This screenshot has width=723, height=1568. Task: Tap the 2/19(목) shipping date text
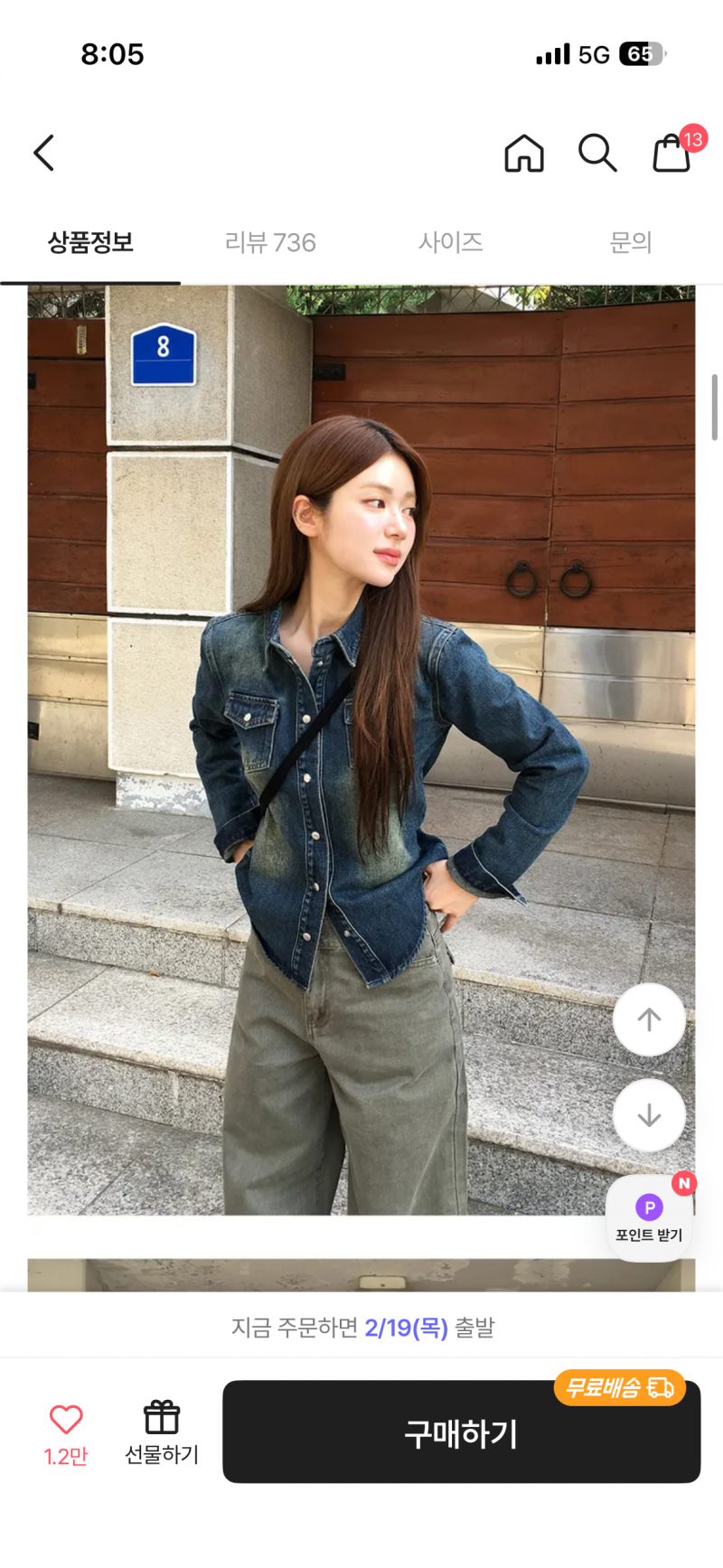(x=399, y=1328)
